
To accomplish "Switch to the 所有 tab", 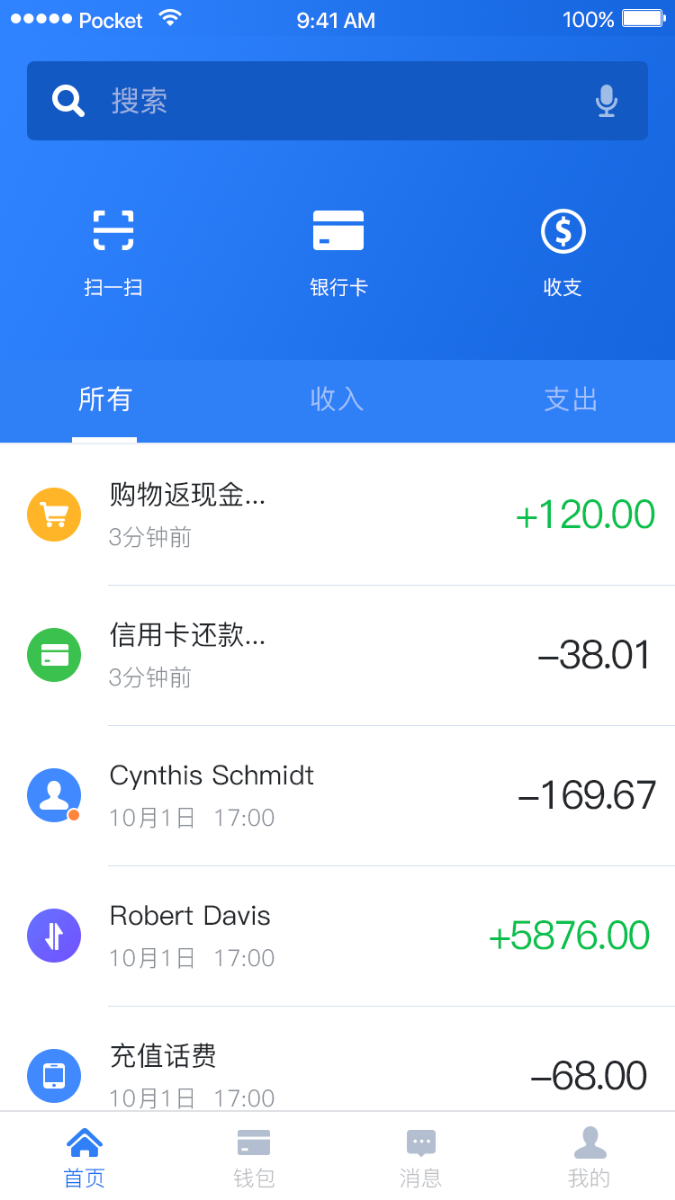I will click(105, 400).
